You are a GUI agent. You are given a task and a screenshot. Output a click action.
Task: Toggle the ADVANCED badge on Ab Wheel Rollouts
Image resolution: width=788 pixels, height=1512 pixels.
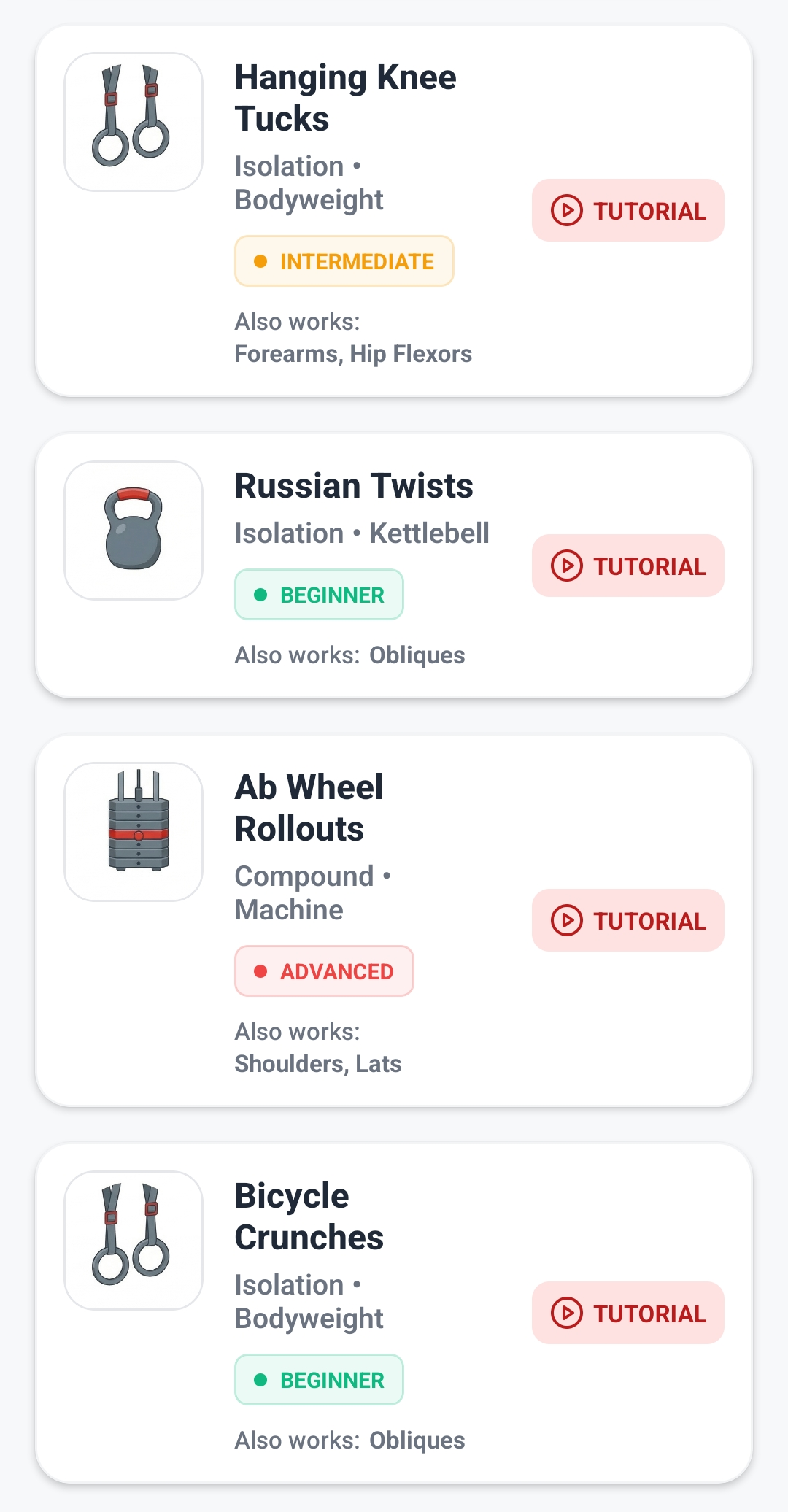pyautogui.click(x=324, y=971)
